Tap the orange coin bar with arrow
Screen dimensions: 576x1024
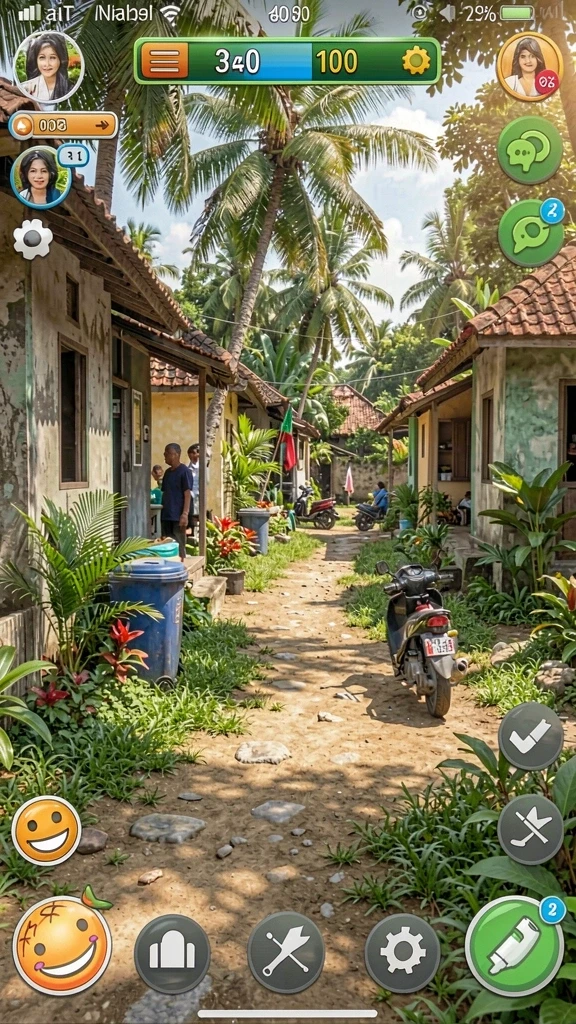coord(63,125)
